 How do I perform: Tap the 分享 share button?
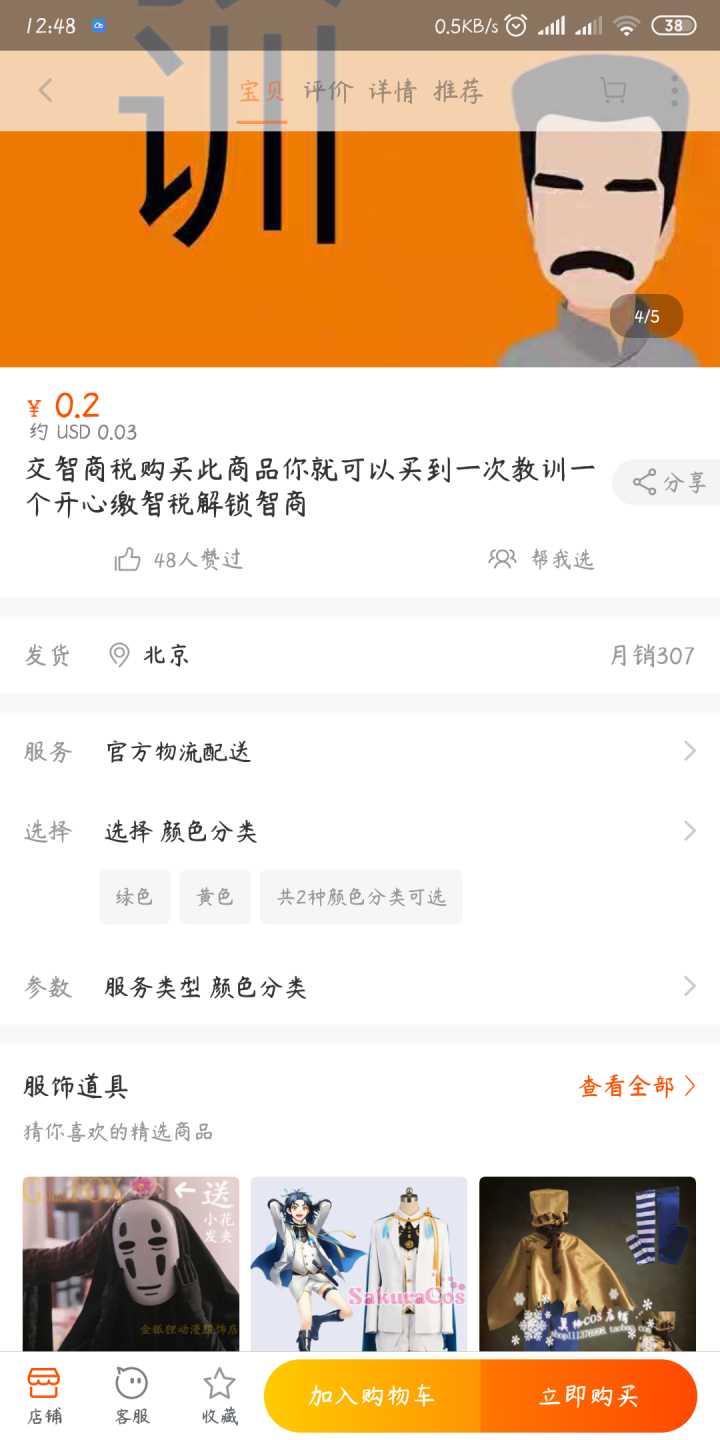click(x=669, y=483)
